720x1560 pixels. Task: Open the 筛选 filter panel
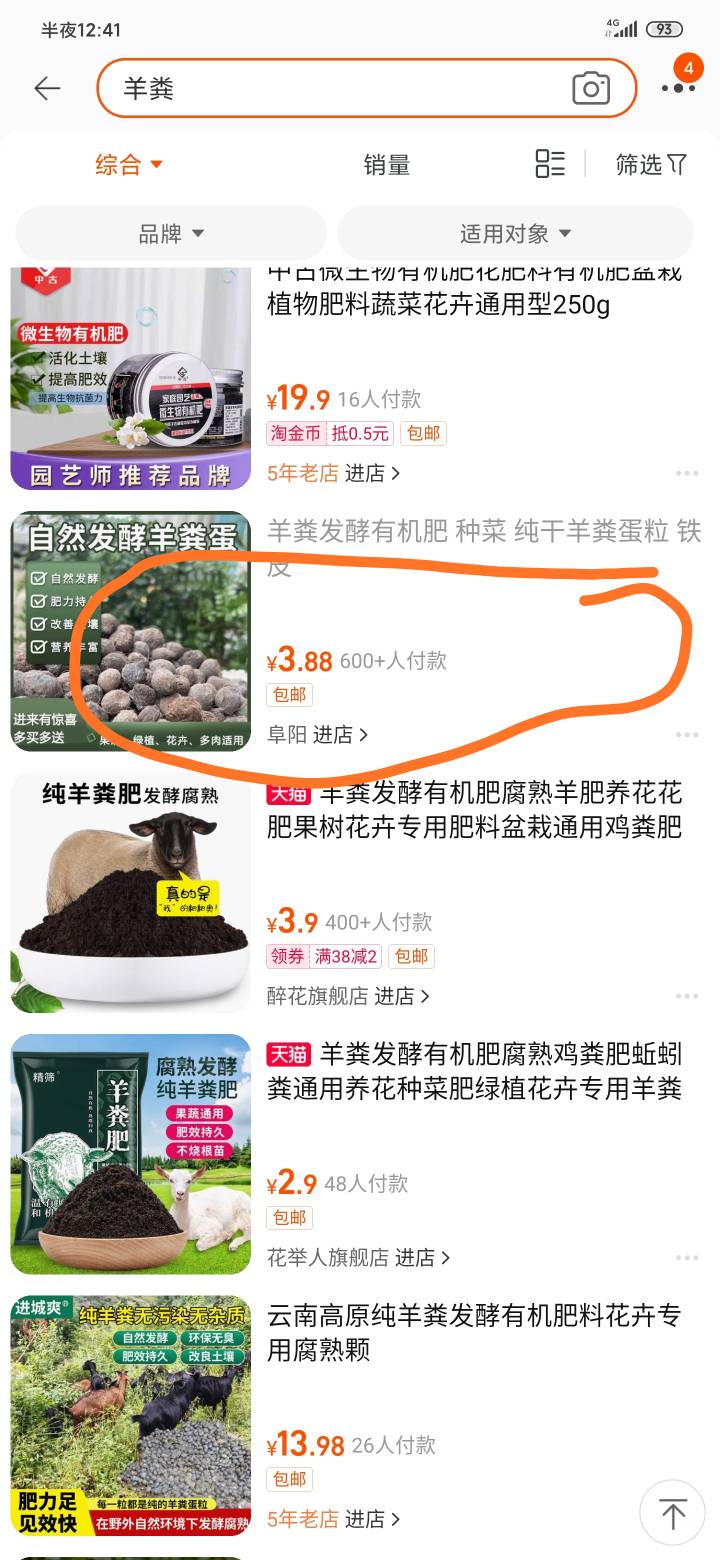(x=651, y=165)
